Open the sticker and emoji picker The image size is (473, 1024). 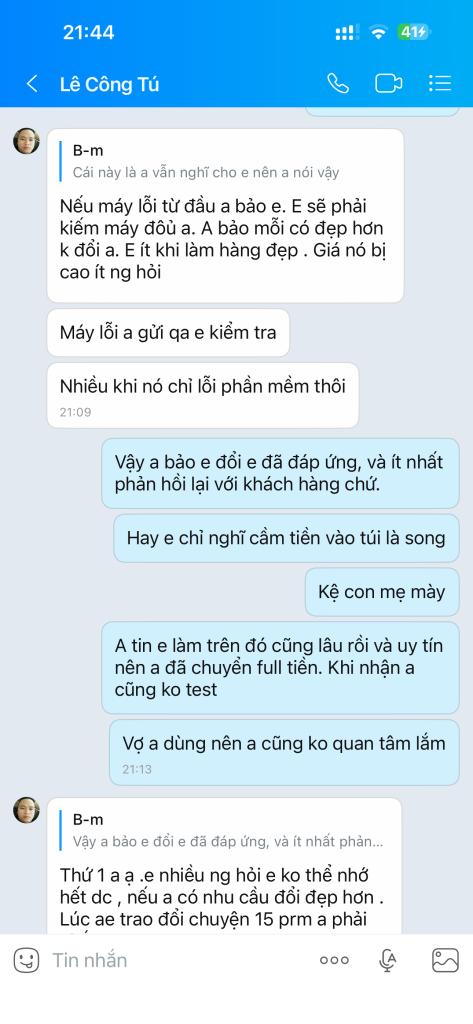(x=26, y=959)
